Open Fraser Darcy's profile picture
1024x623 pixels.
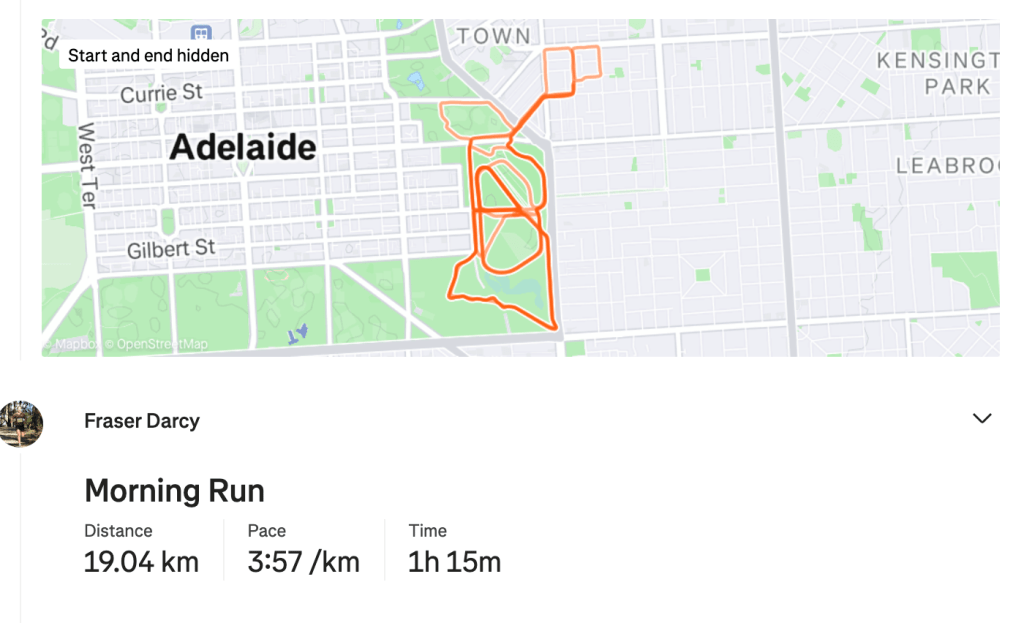[x=21, y=422]
